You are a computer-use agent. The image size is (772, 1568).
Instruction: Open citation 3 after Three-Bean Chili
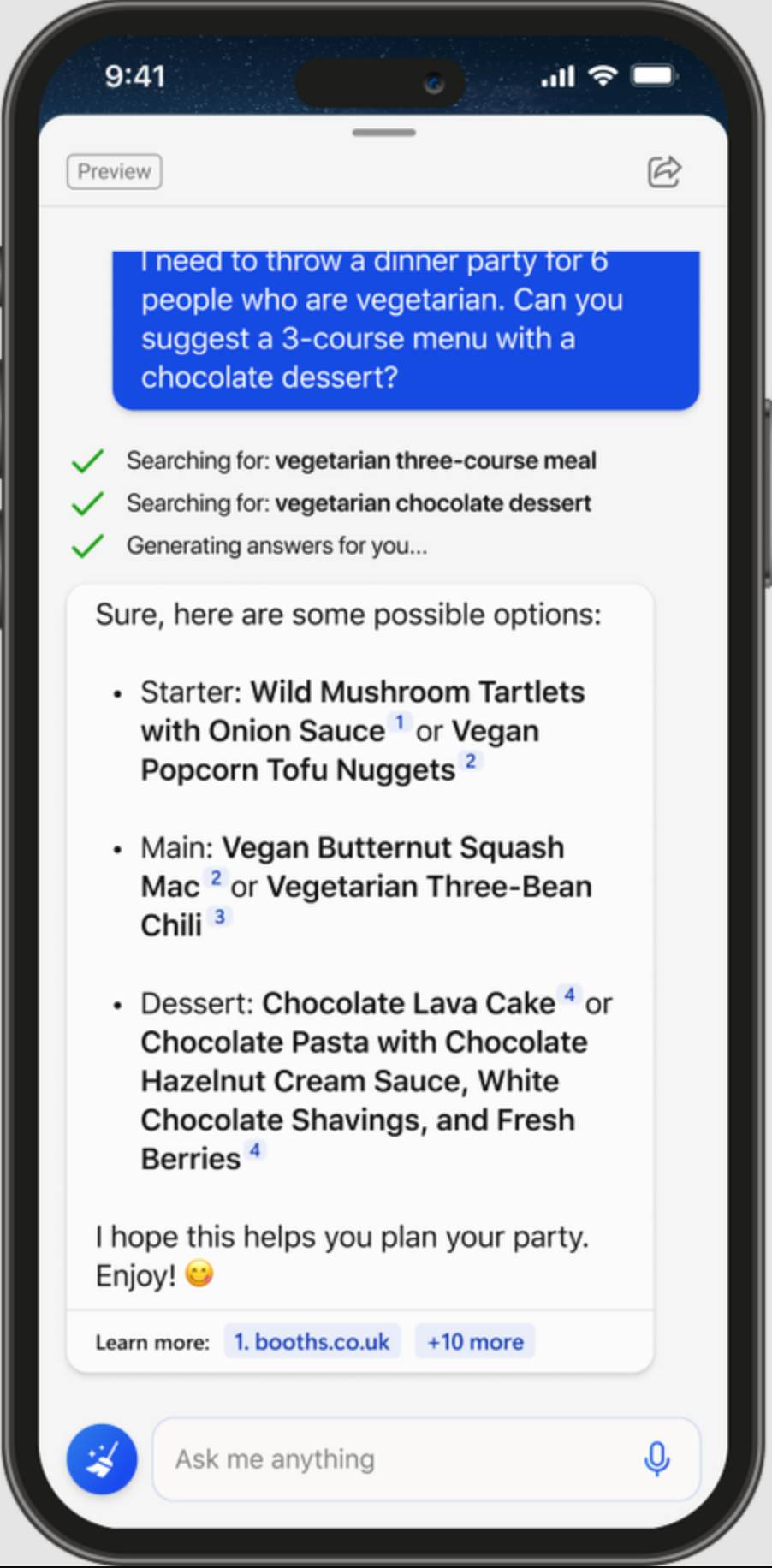(x=219, y=917)
